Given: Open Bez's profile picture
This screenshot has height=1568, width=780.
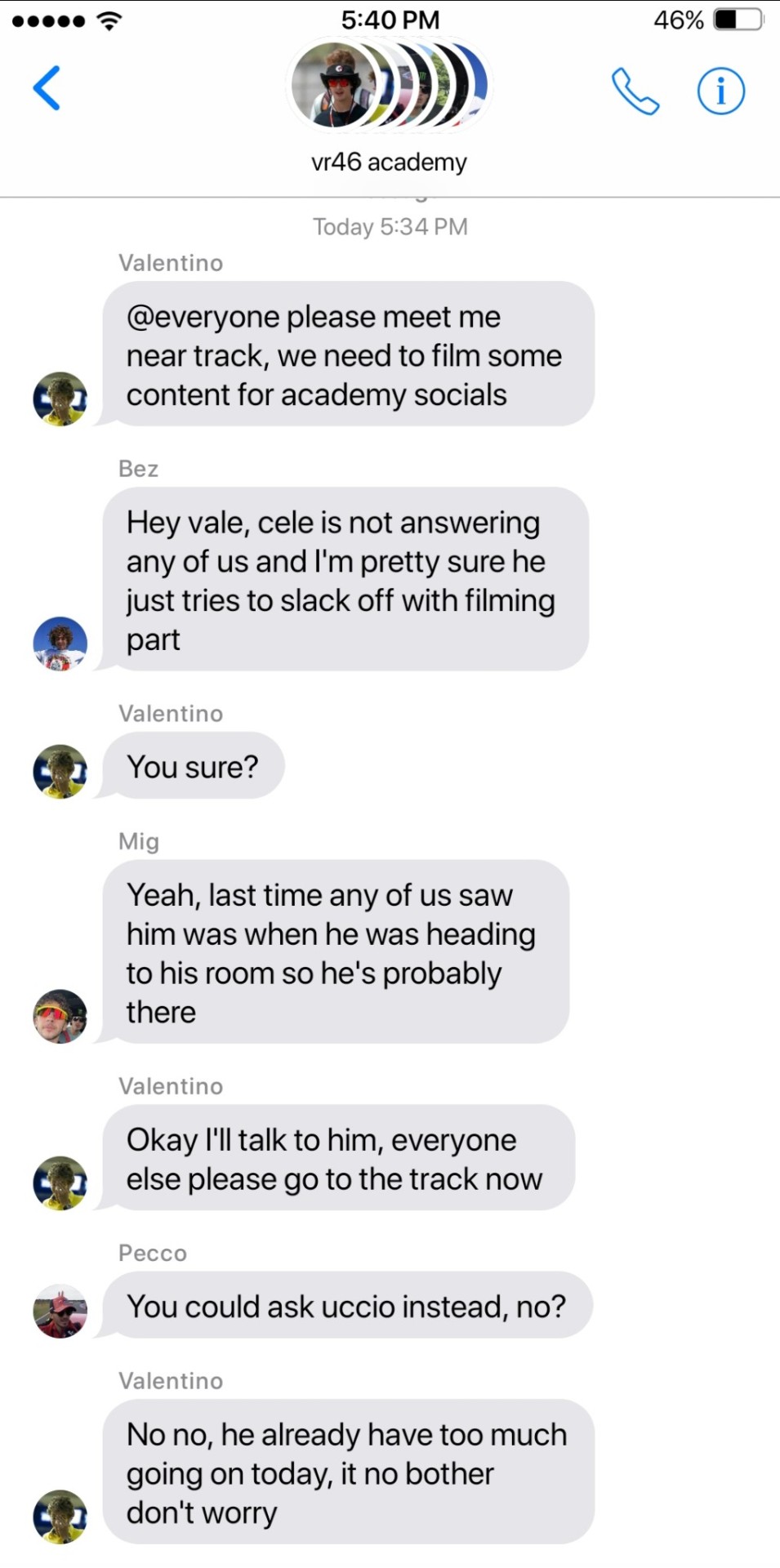Looking at the screenshot, I should pyautogui.click(x=60, y=644).
